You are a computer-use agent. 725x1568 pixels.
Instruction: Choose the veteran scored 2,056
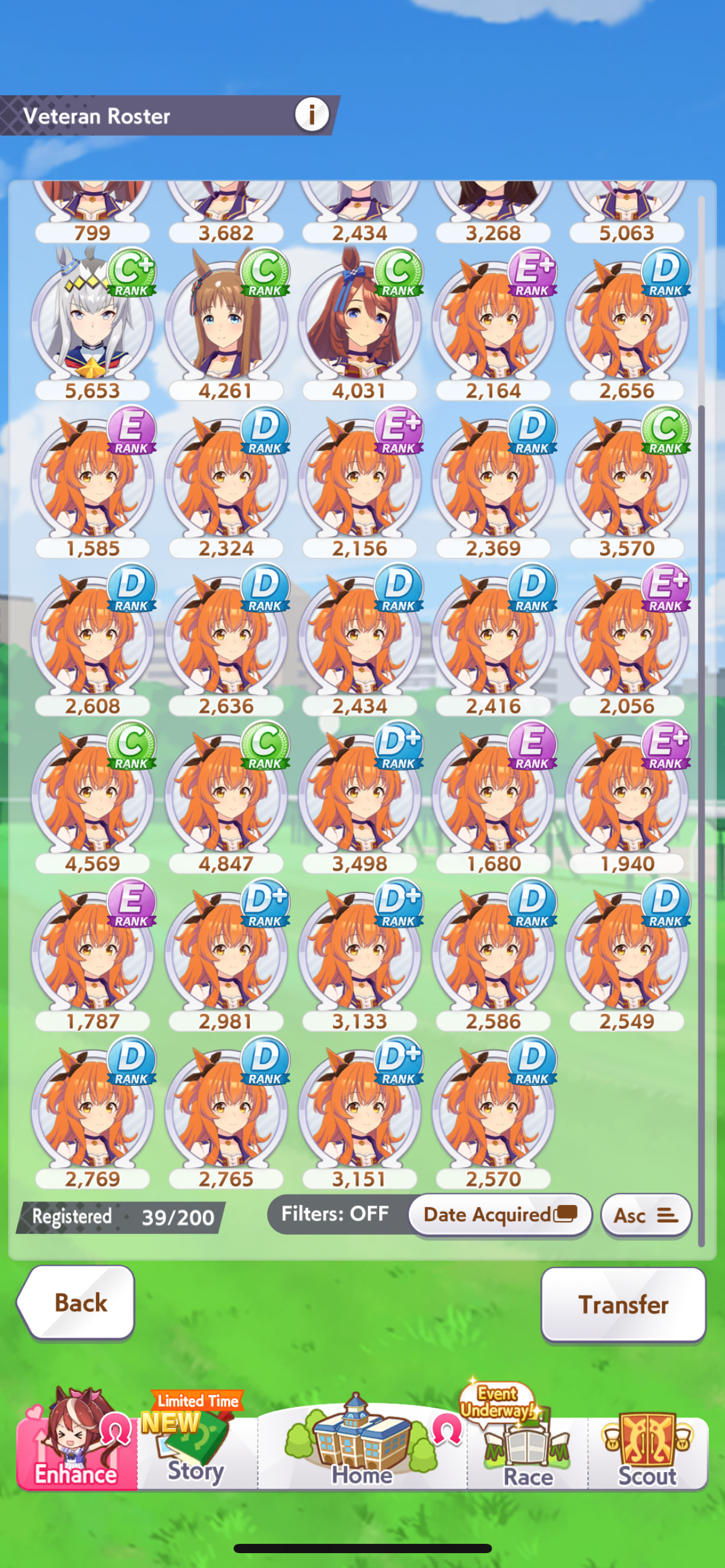tap(627, 639)
